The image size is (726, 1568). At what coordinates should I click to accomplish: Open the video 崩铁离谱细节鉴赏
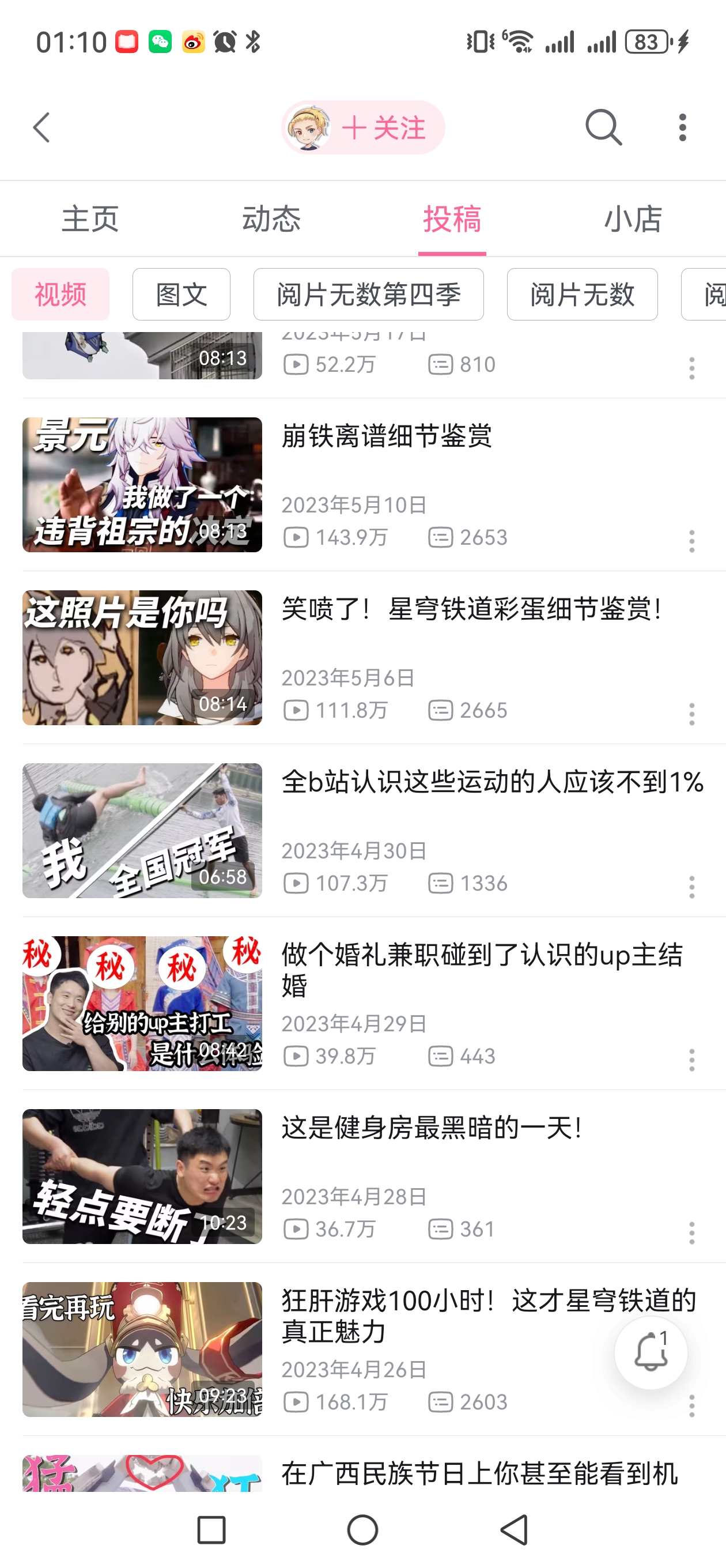pos(387,436)
